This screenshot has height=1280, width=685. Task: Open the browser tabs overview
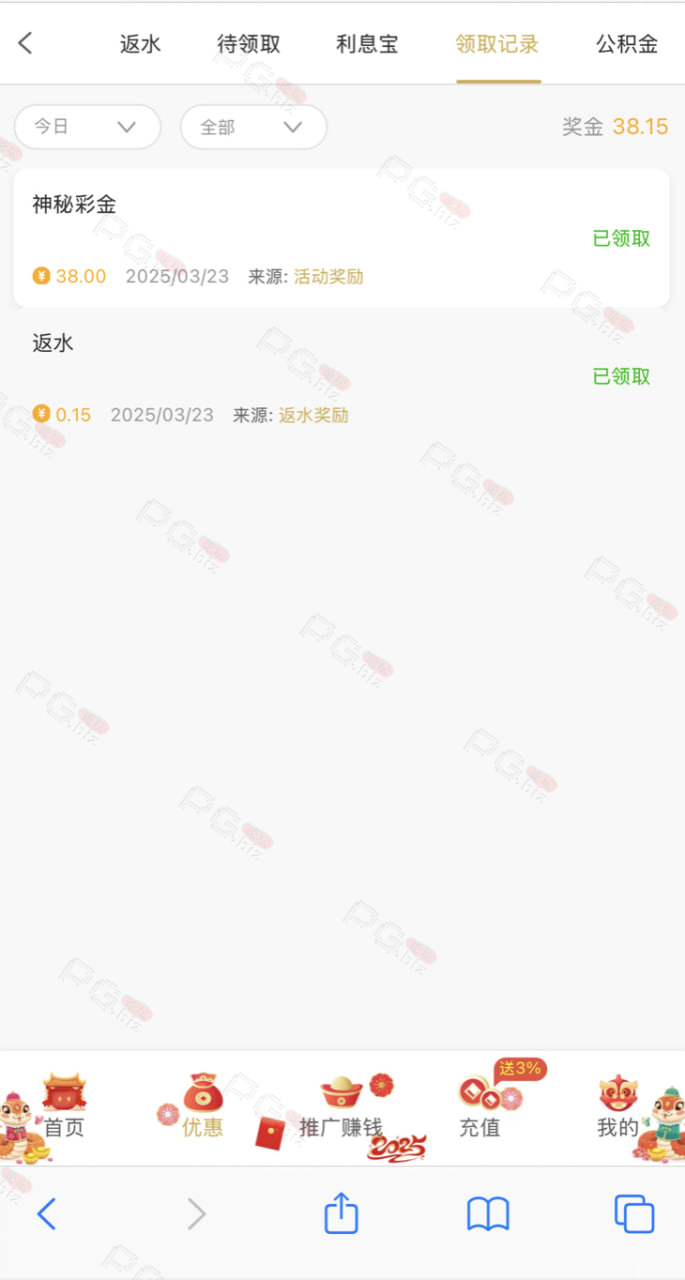[x=634, y=1214]
